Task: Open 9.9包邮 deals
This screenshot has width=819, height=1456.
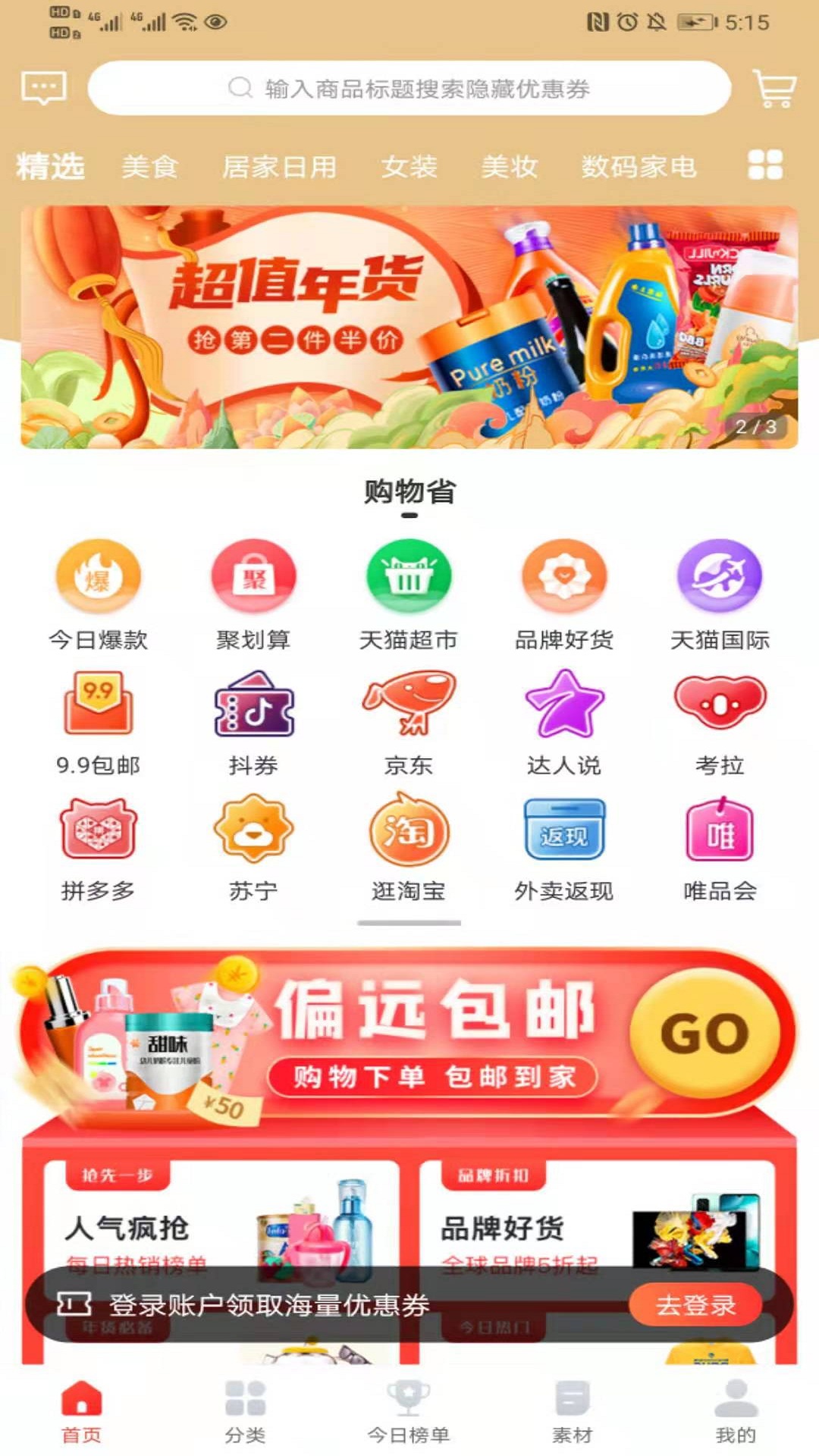Action: point(99,722)
